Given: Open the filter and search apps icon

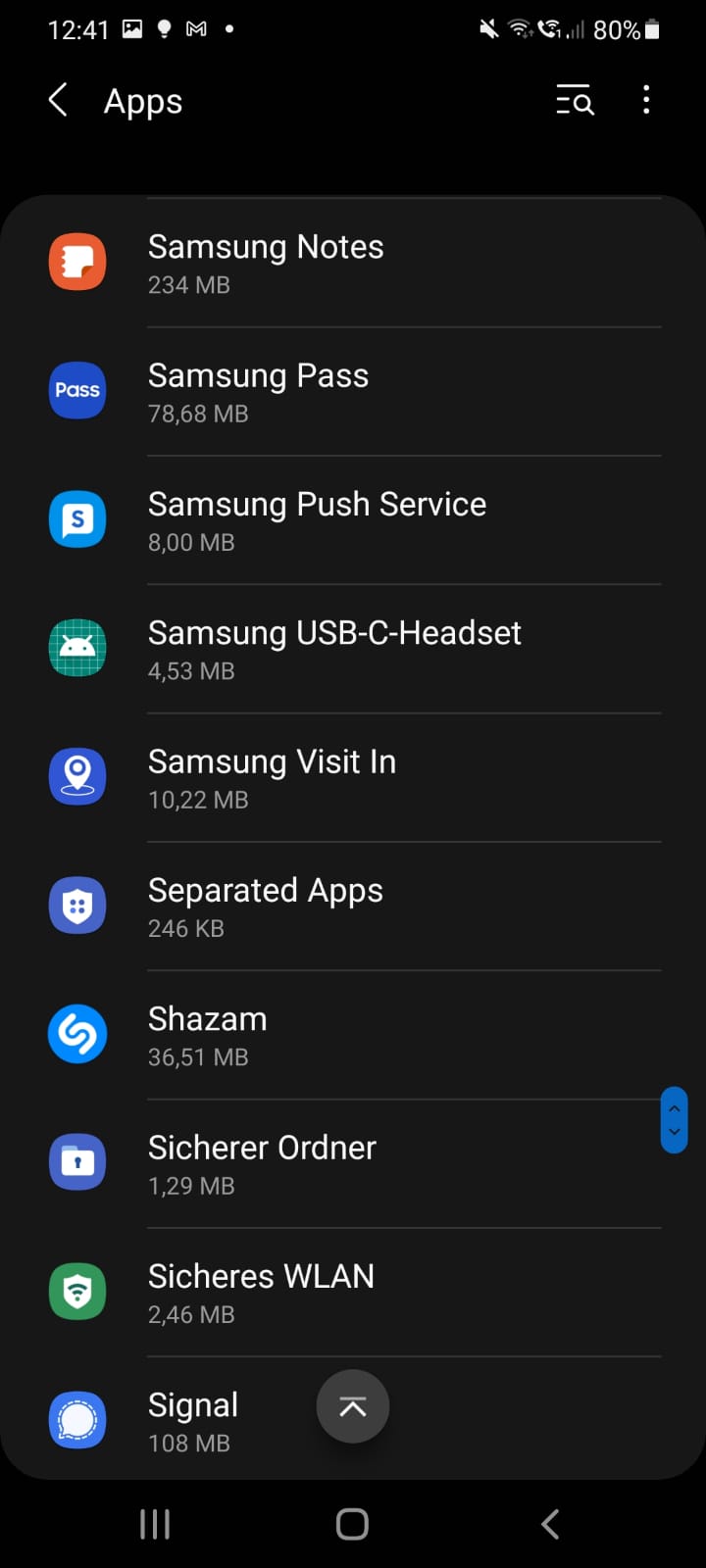Looking at the screenshot, I should tap(575, 100).
